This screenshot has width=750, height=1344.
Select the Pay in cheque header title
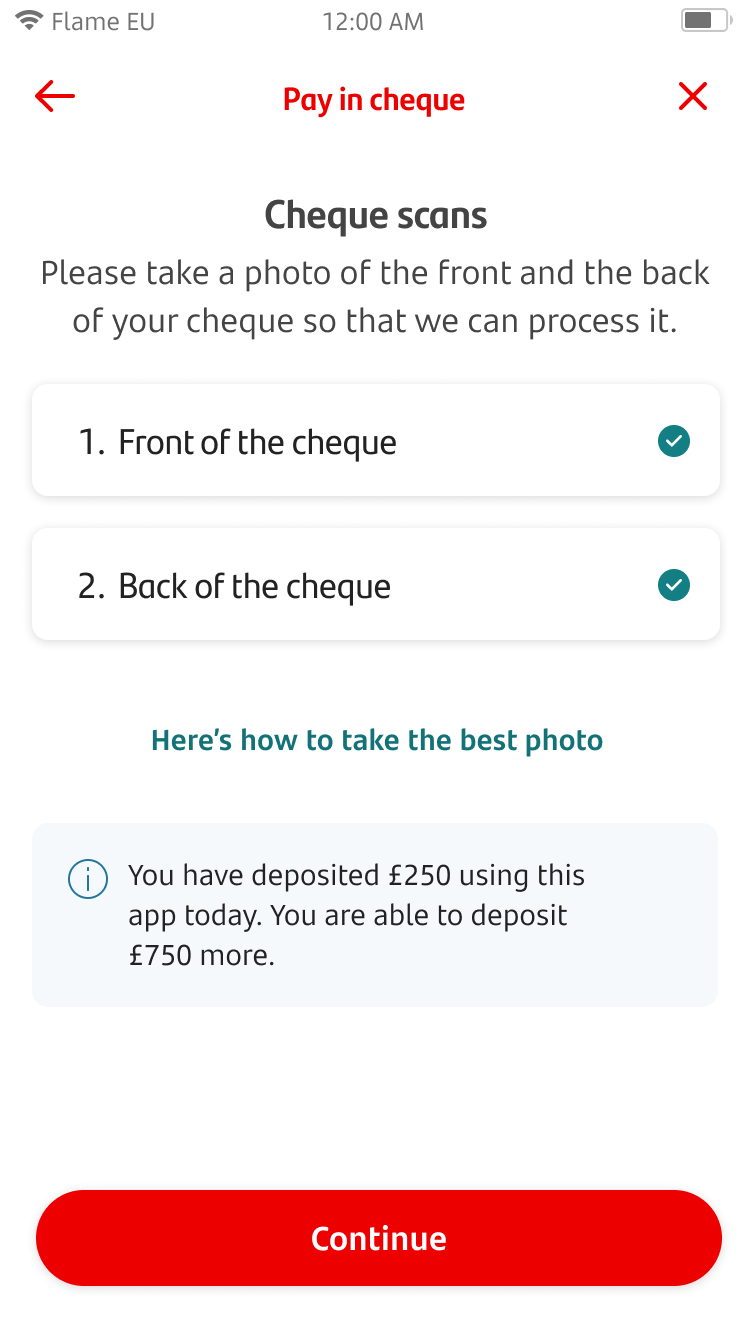[374, 99]
